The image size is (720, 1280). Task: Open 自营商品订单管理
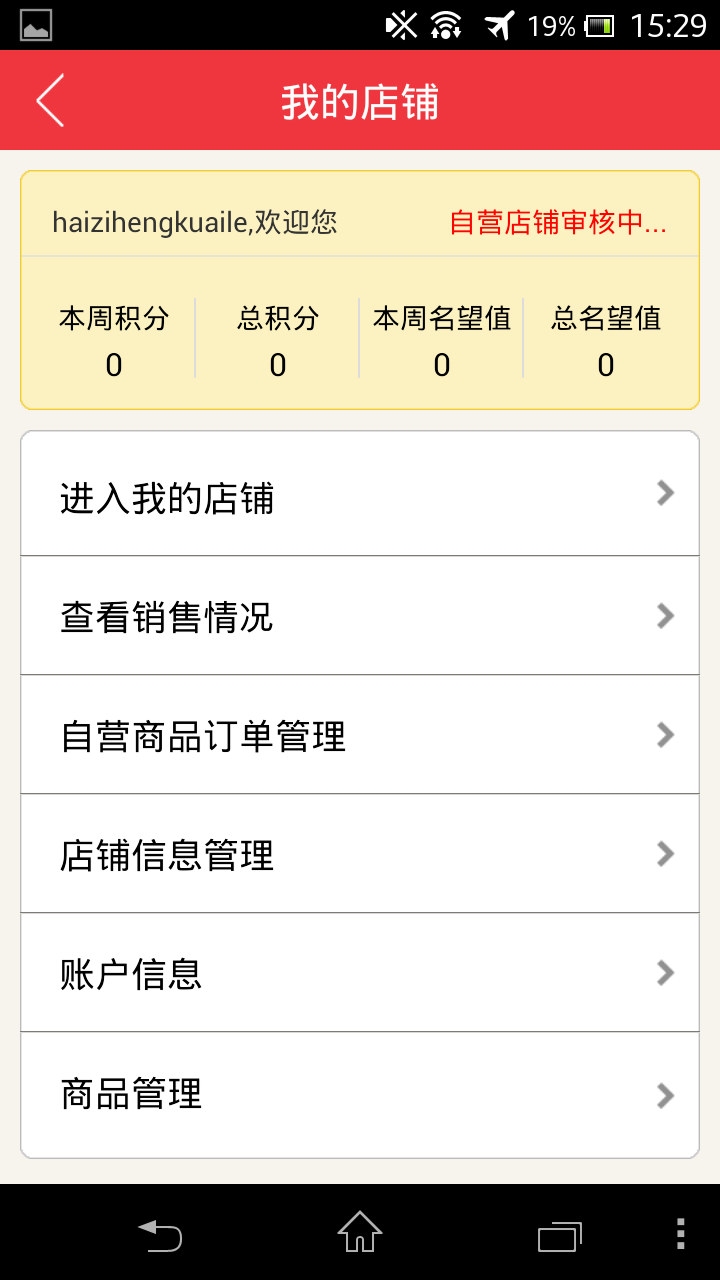(360, 735)
